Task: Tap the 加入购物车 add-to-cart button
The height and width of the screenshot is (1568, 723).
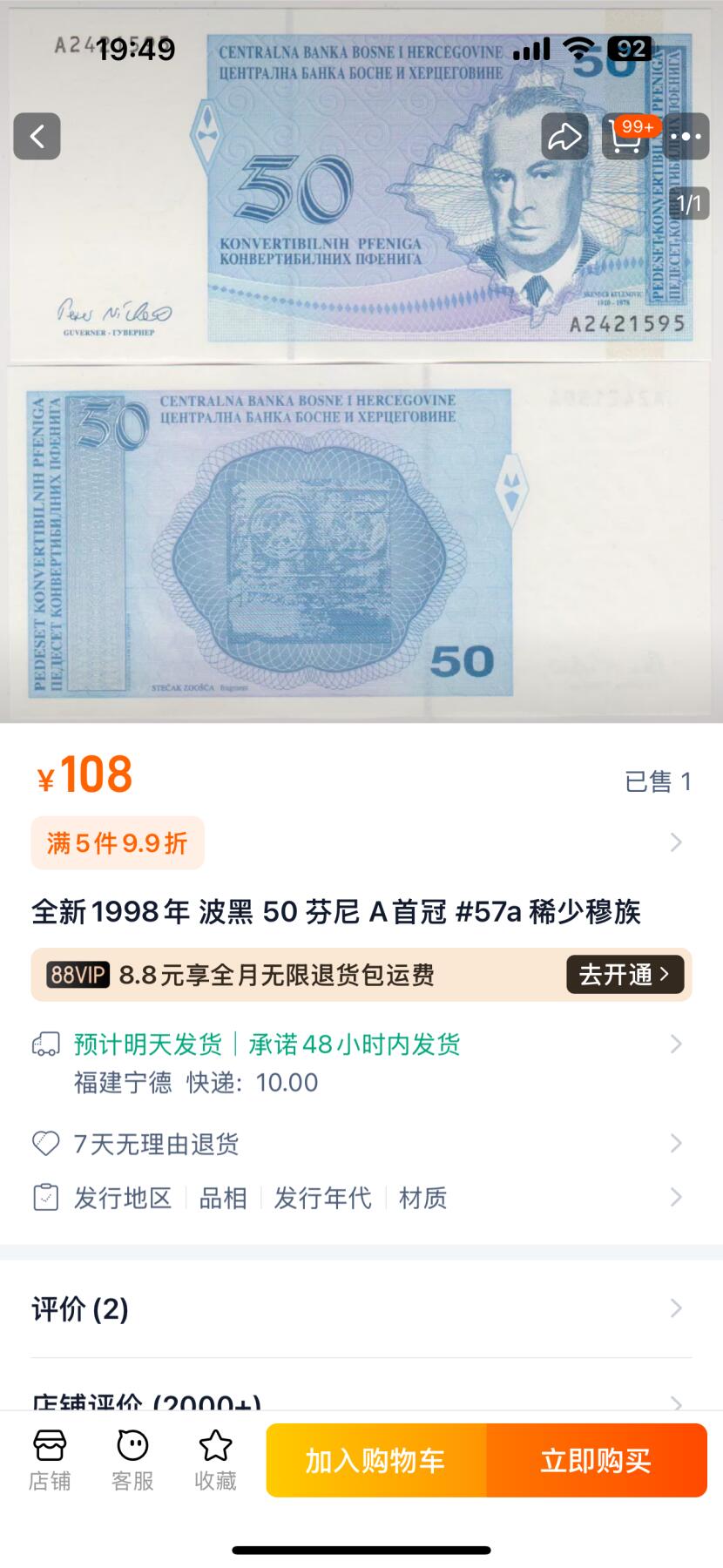Action: (376, 1459)
